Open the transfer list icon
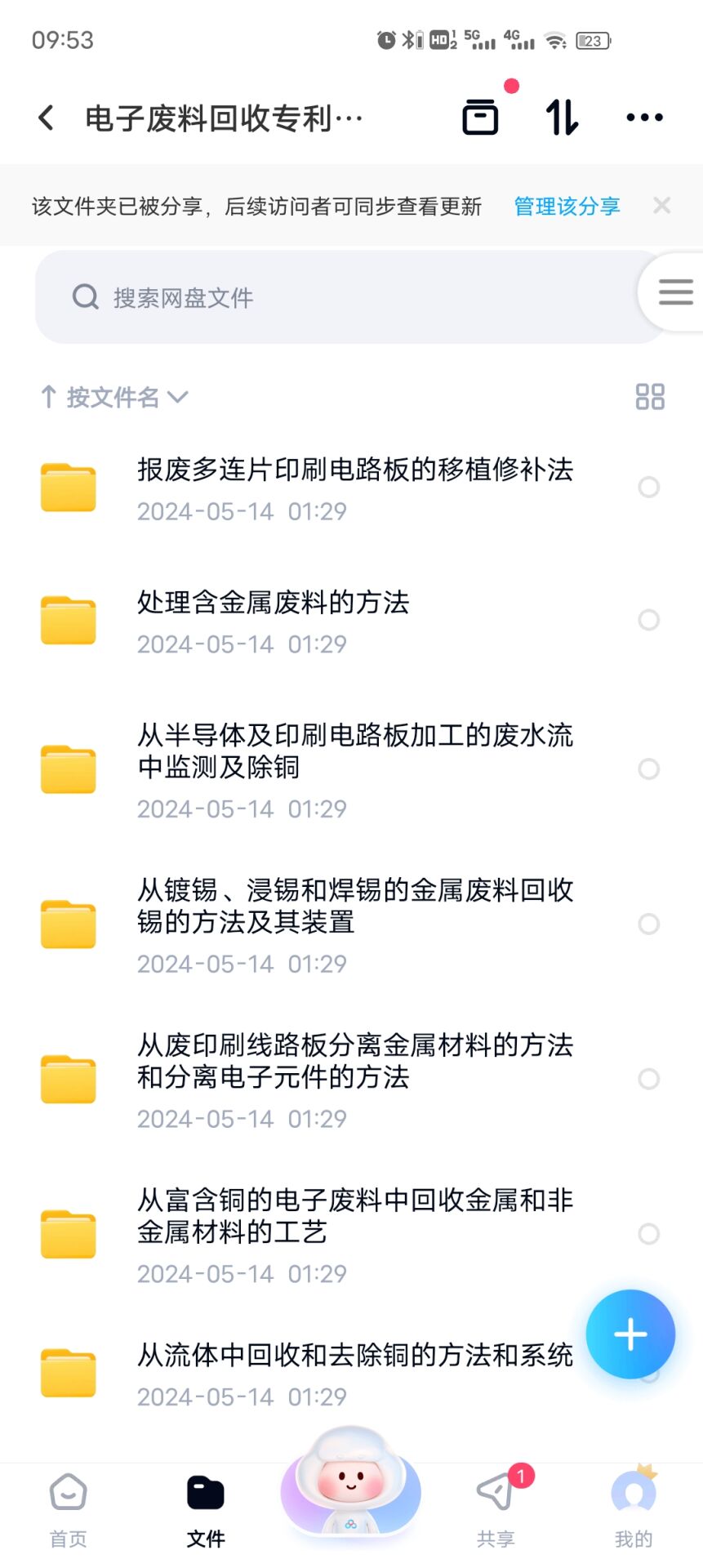 tap(480, 117)
